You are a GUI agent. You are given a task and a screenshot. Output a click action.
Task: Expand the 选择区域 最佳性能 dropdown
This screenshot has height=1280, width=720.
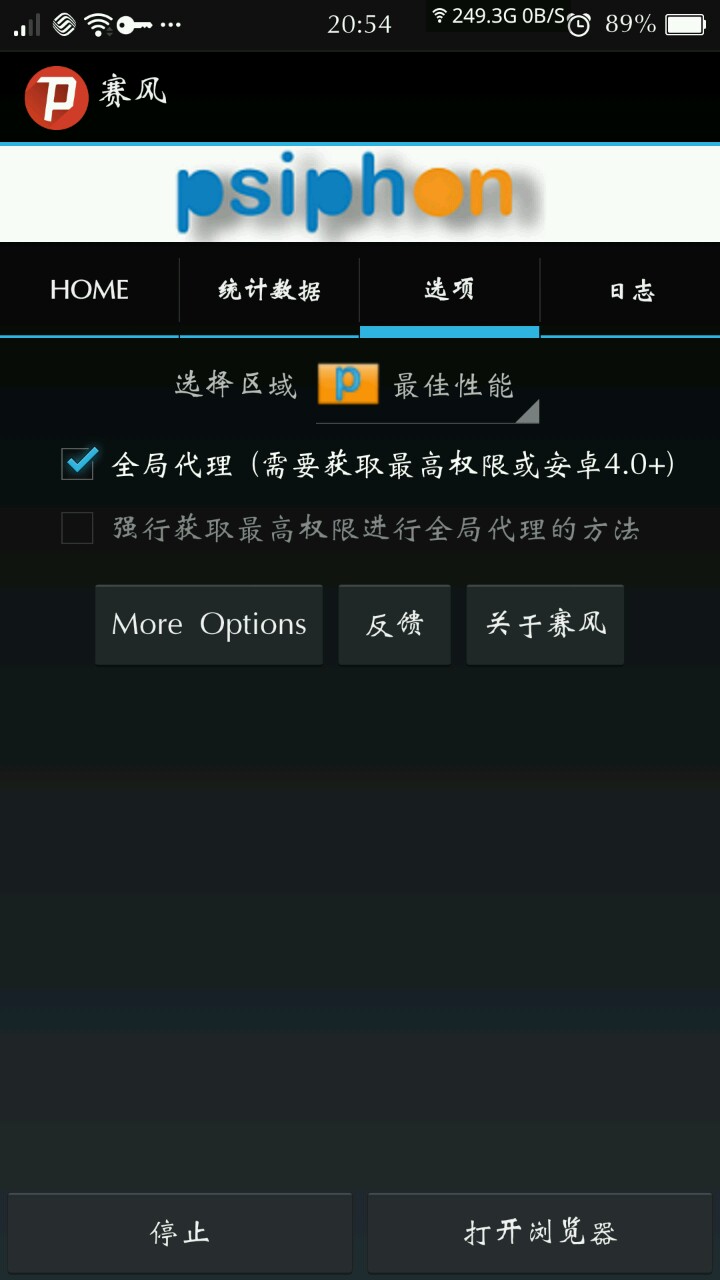428,386
